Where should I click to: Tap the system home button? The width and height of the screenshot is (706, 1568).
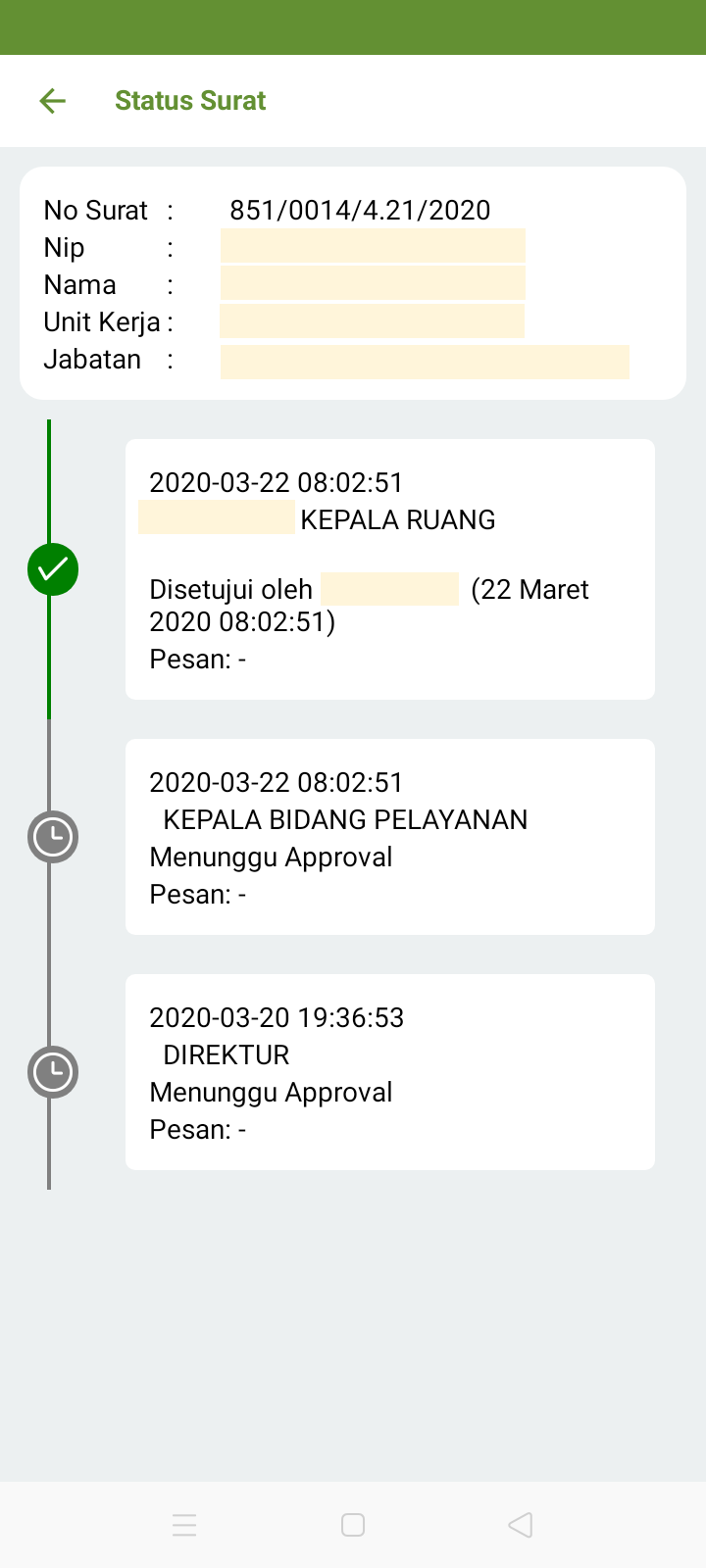353,1525
